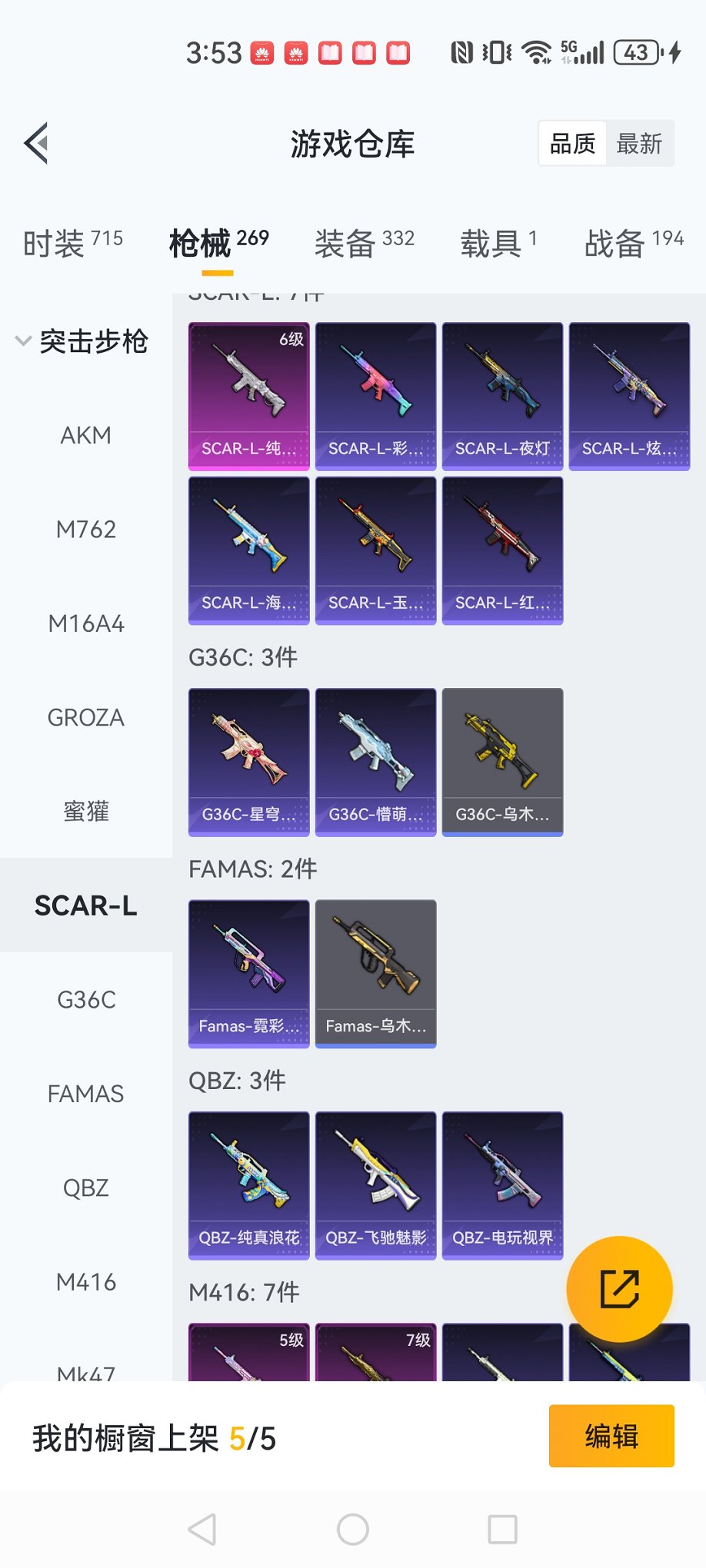This screenshot has width=706, height=1568.
Task: Select the Famas-乌木 weapon icon
Action: pyautogui.click(x=375, y=972)
